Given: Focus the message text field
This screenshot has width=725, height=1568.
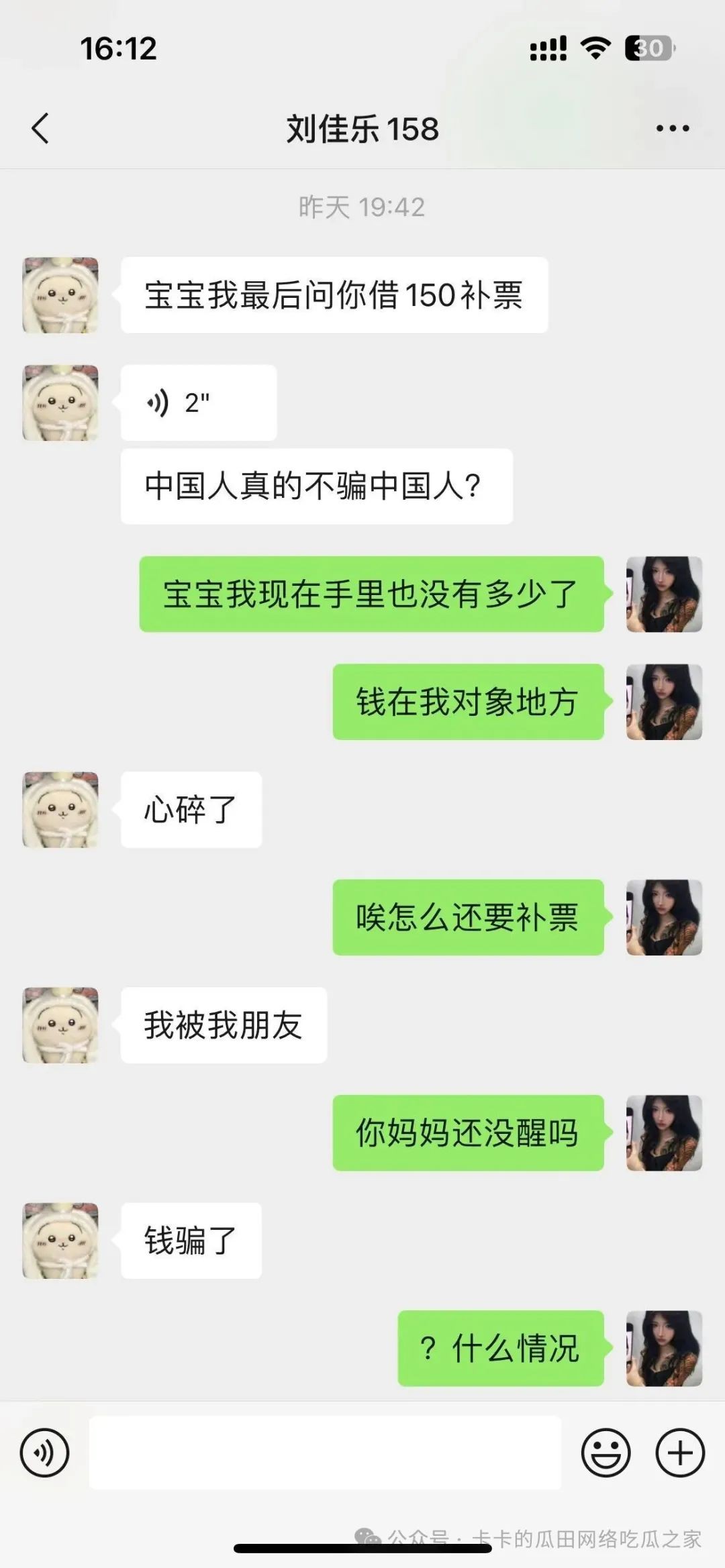Looking at the screenshot, I should pyautogui.click(x=325, y=1453).
